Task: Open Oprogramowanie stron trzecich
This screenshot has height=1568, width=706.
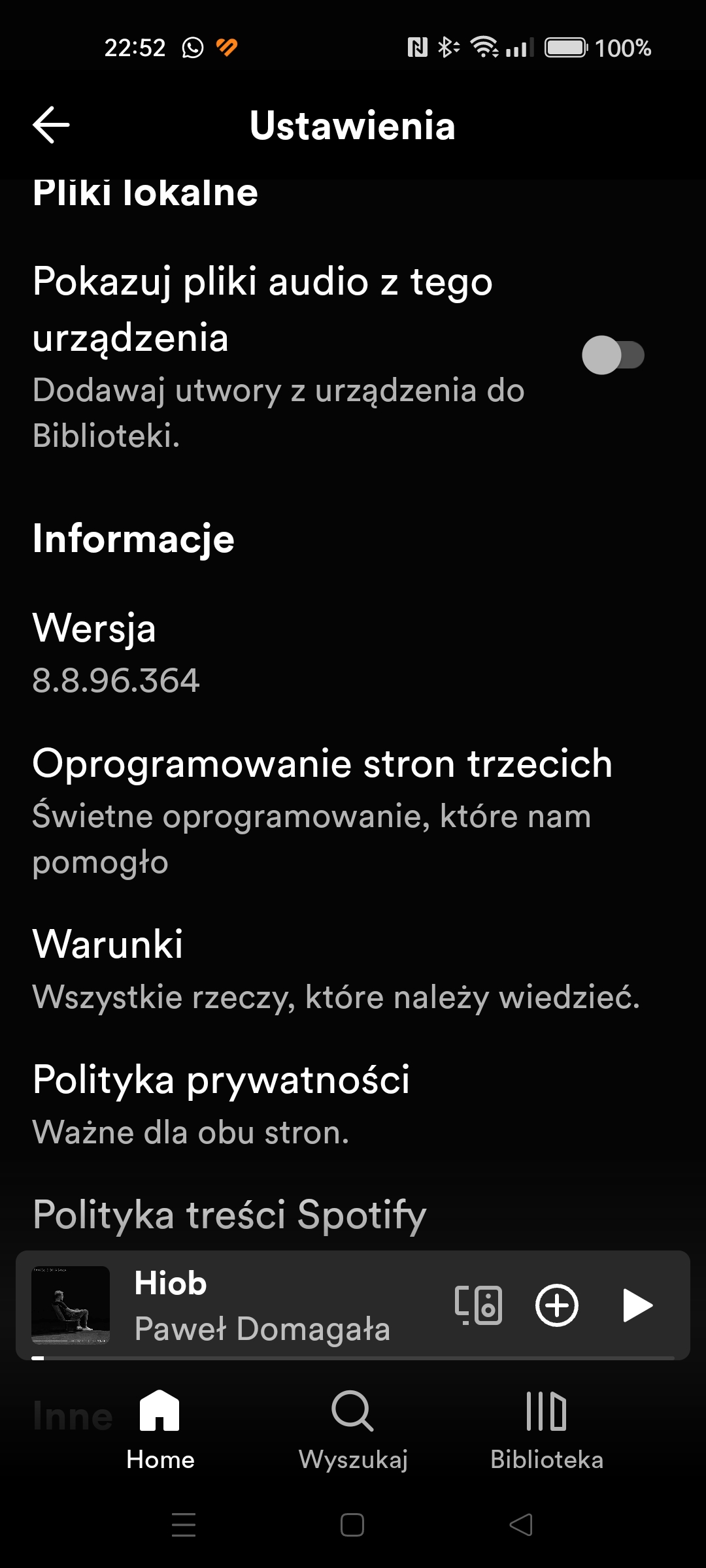Action: (353, 810)
